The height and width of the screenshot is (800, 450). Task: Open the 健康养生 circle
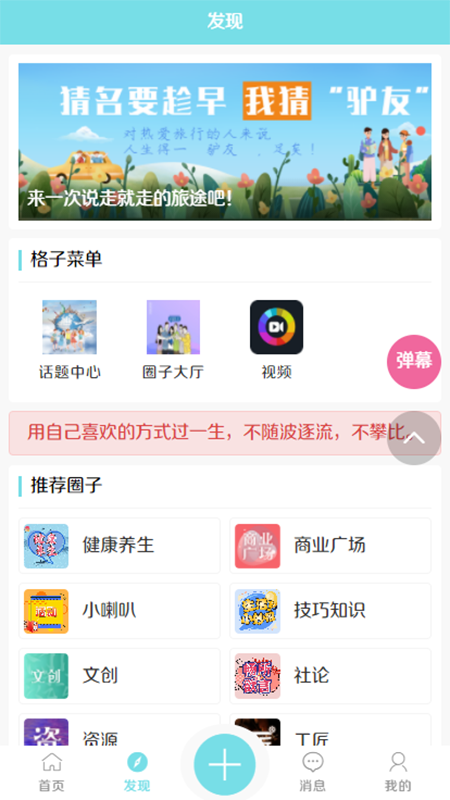pyautogui.click(x=119, y=545)
